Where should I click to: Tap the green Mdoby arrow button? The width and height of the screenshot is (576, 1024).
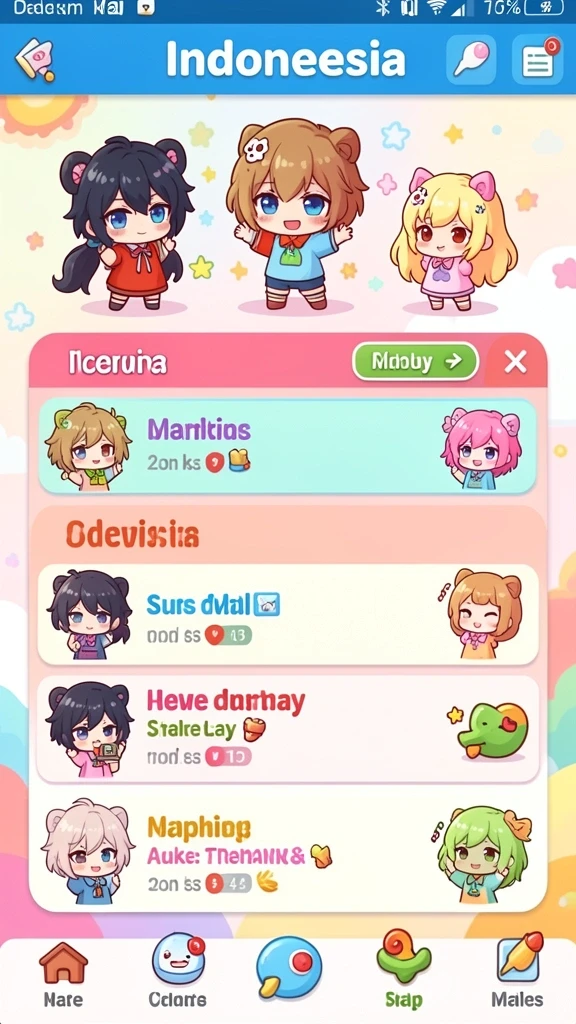point(415,361)
